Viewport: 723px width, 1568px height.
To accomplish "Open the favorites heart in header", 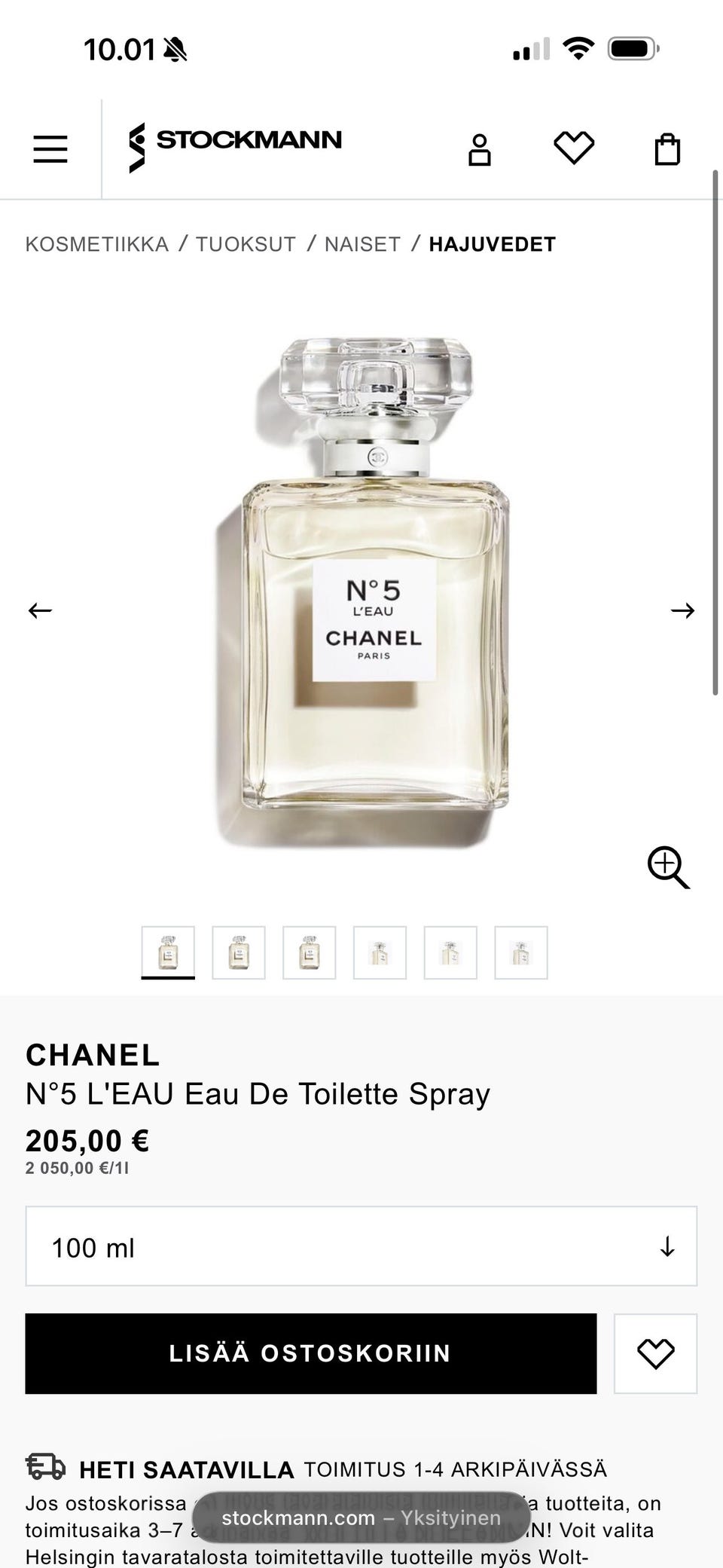I will (574, 148).
